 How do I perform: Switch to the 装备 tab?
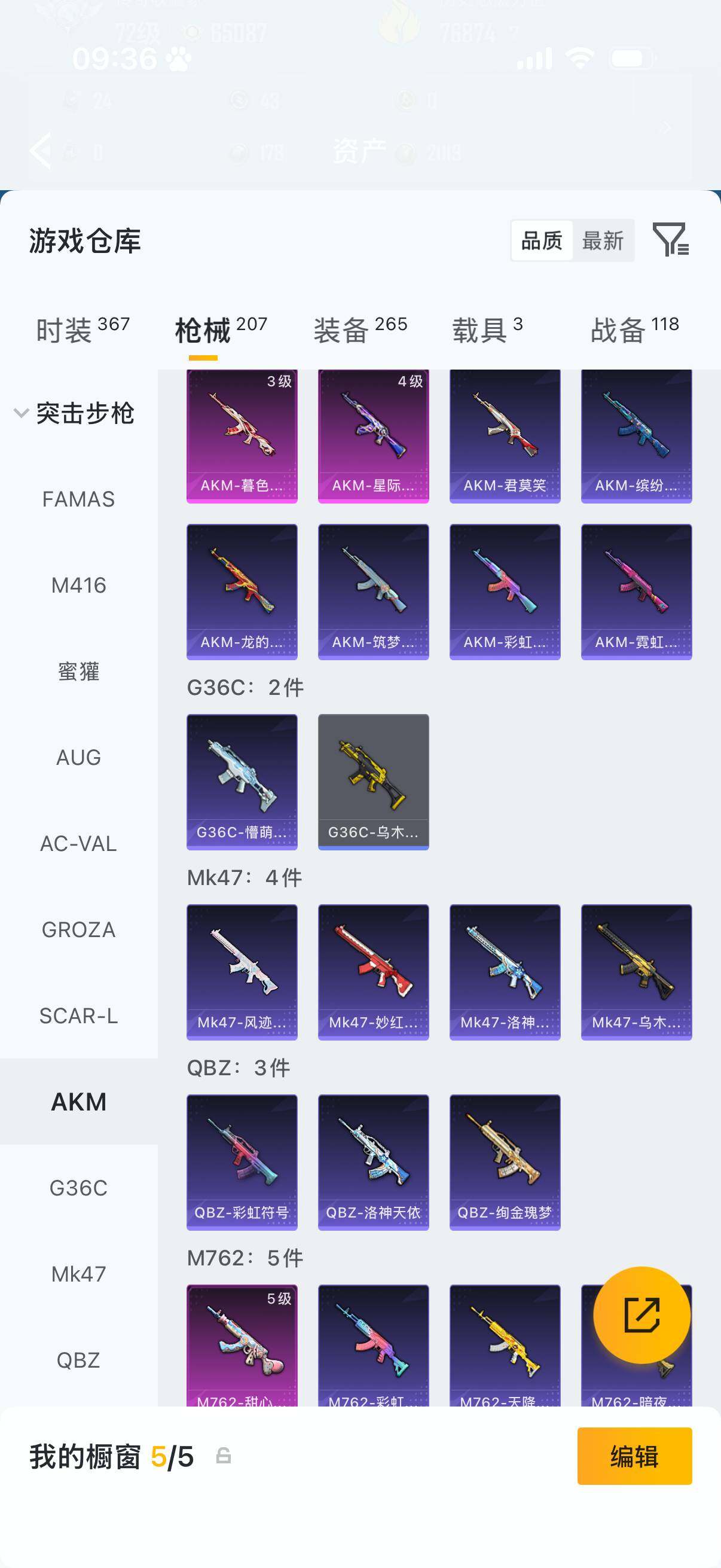[x=360, y=330]
